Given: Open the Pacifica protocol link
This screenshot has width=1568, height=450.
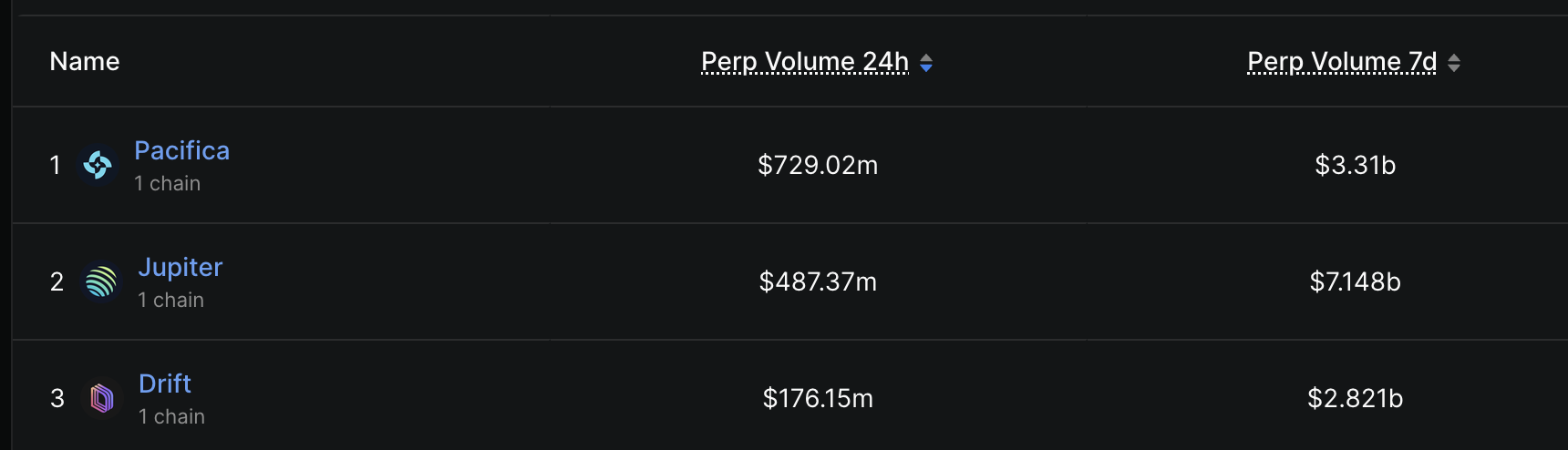Looking at the screenshot, I should click(x=181, y=150).
